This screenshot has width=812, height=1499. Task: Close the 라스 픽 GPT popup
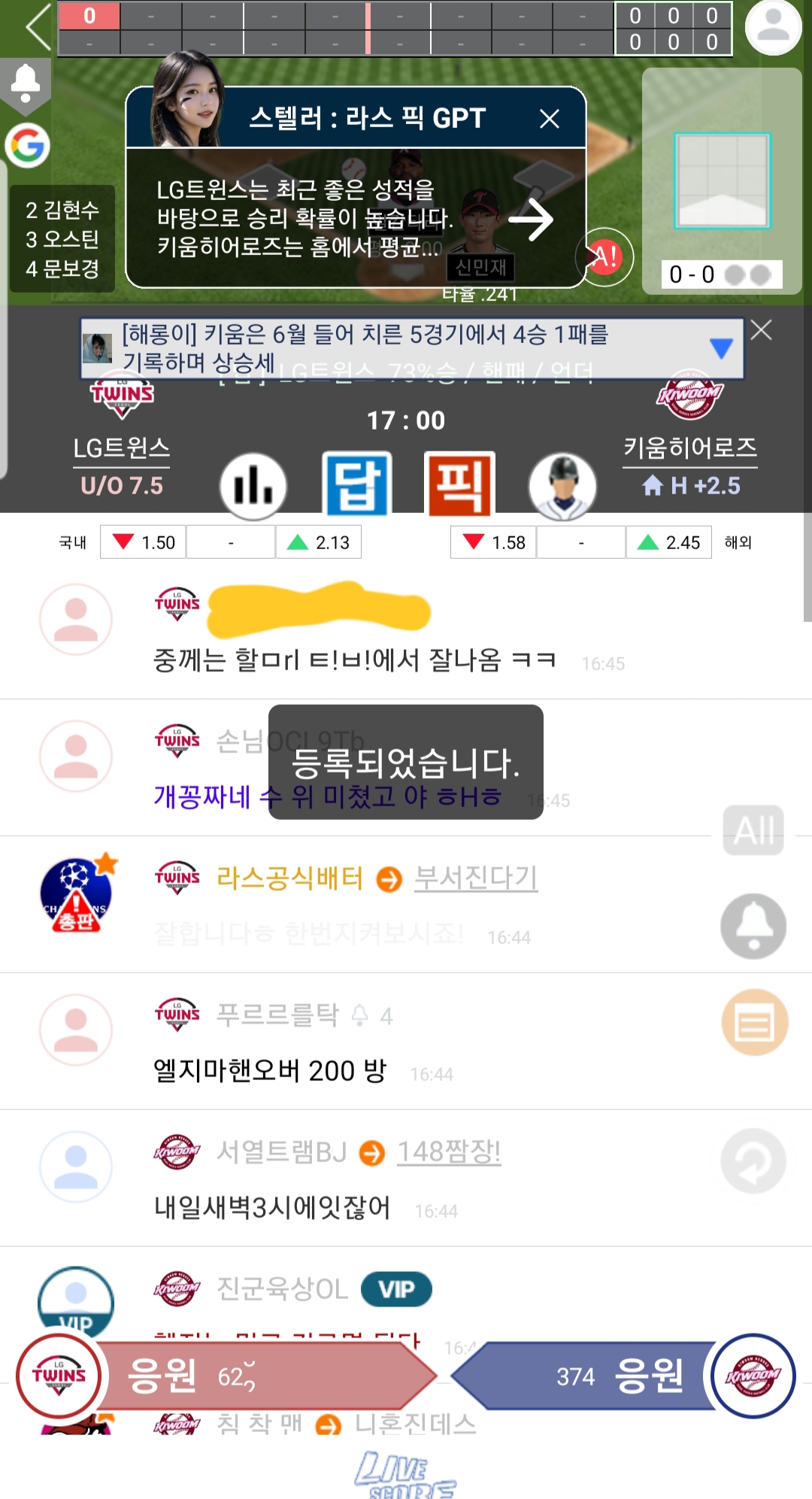[x=550, y=119]
